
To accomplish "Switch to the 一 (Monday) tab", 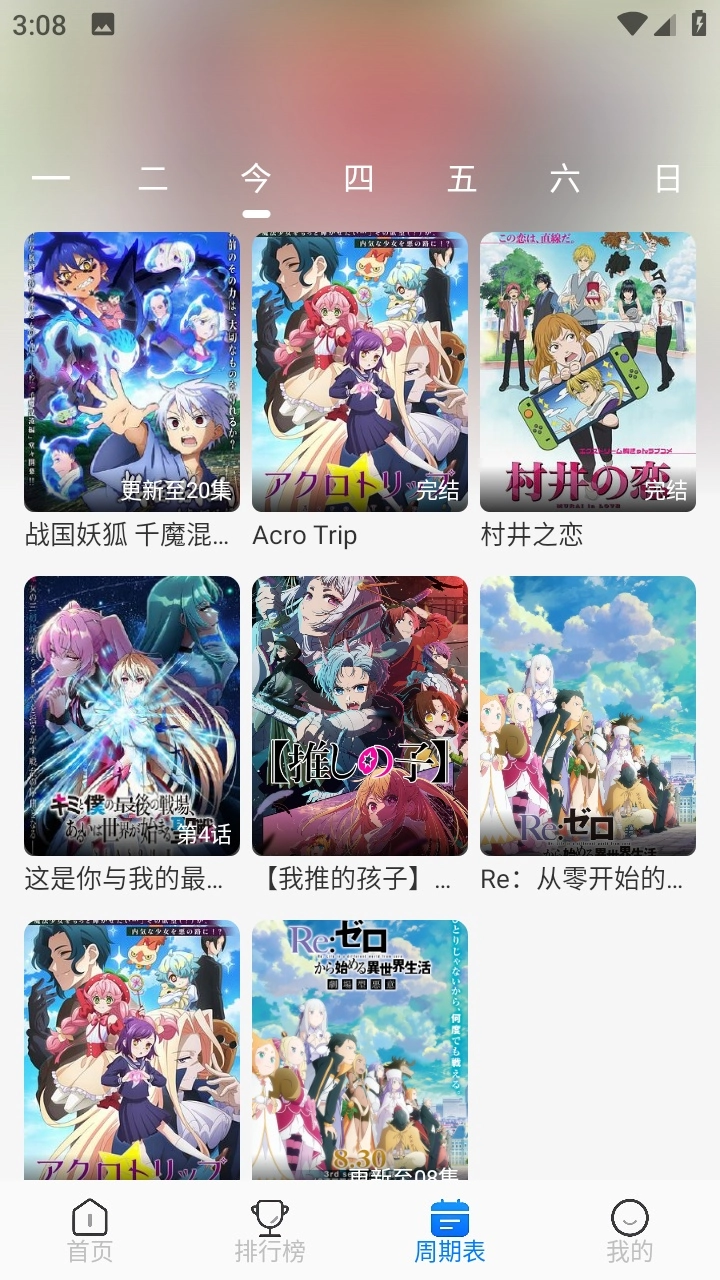I will [x=51, y=180].
